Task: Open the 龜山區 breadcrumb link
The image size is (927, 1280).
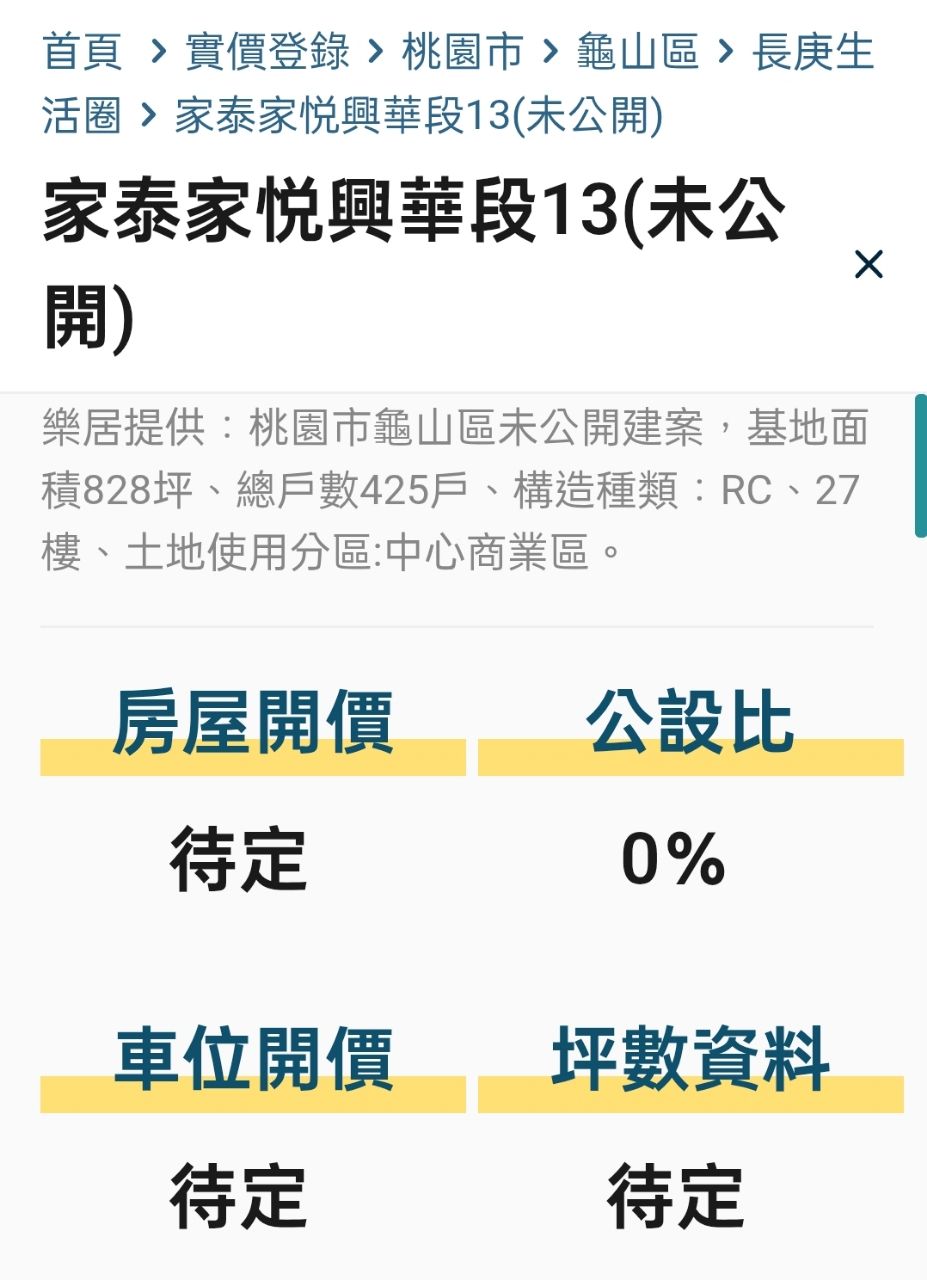Action: 637,52
